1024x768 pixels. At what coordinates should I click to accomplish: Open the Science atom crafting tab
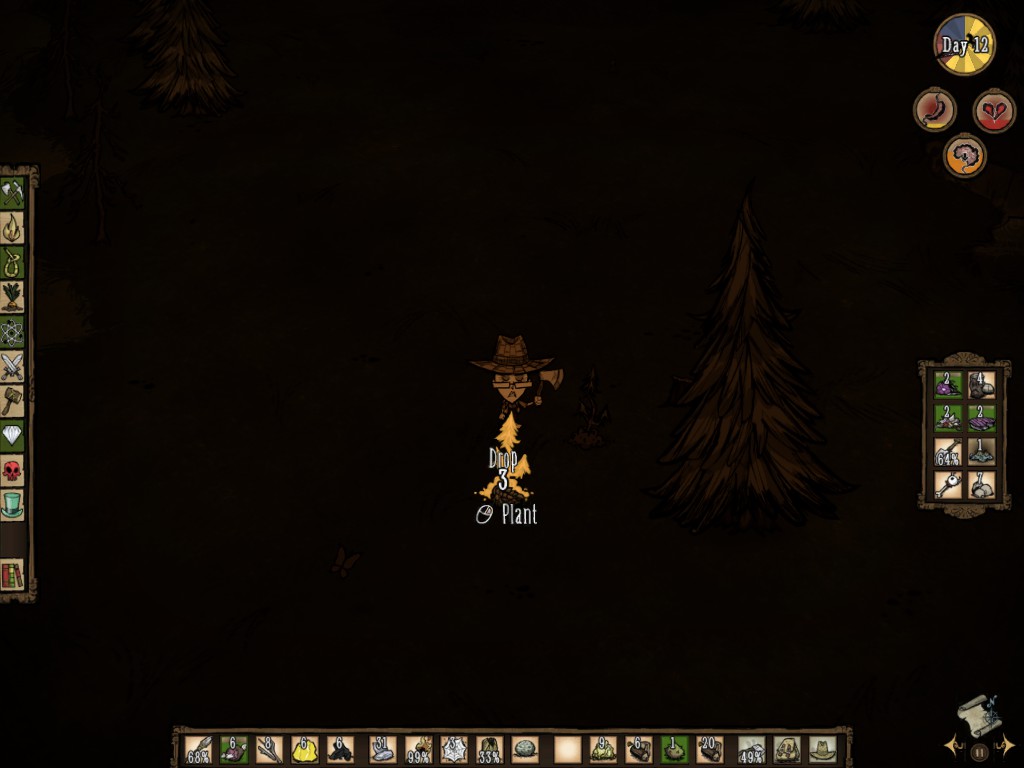coord(12,331)
